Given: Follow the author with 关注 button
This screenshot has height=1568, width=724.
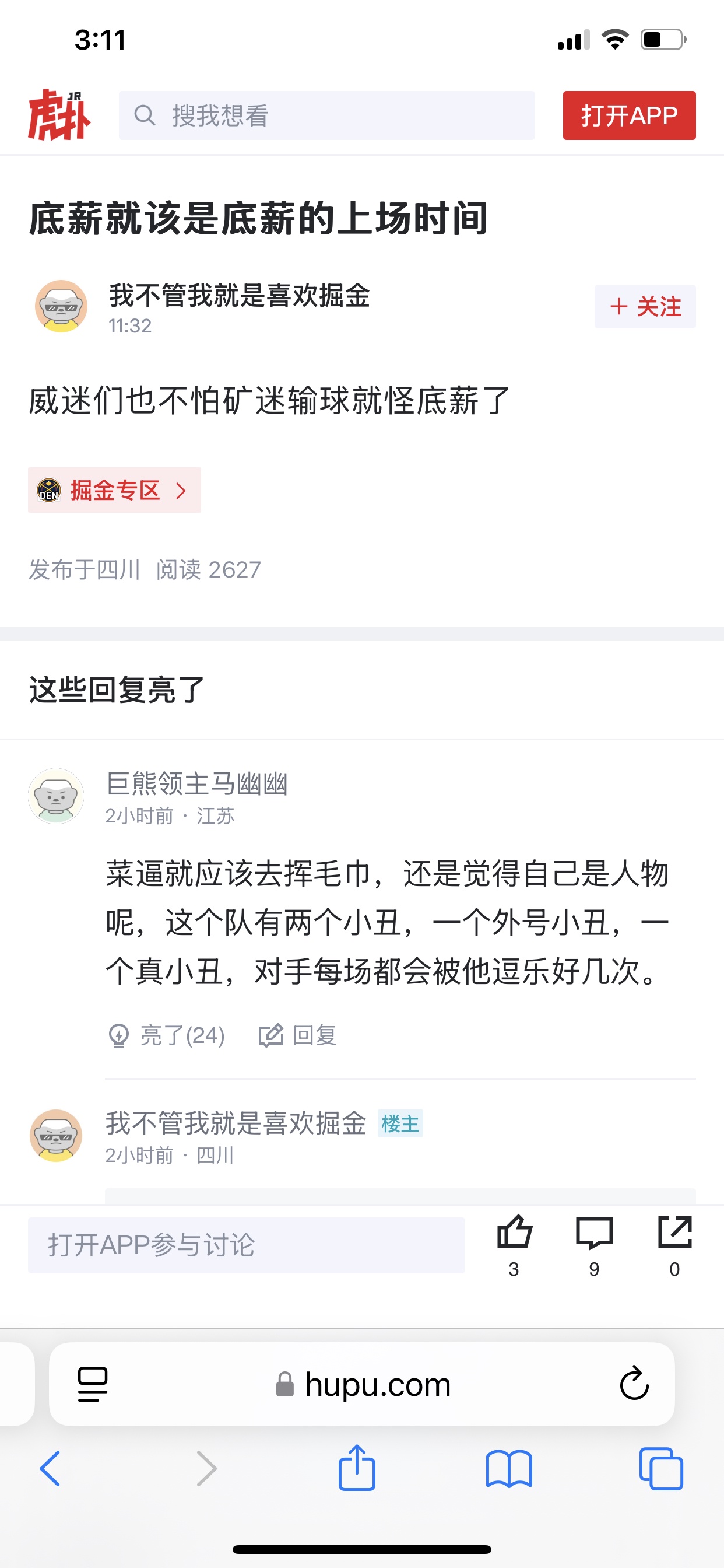Looking at the screenshot, I should click(645, 306).
